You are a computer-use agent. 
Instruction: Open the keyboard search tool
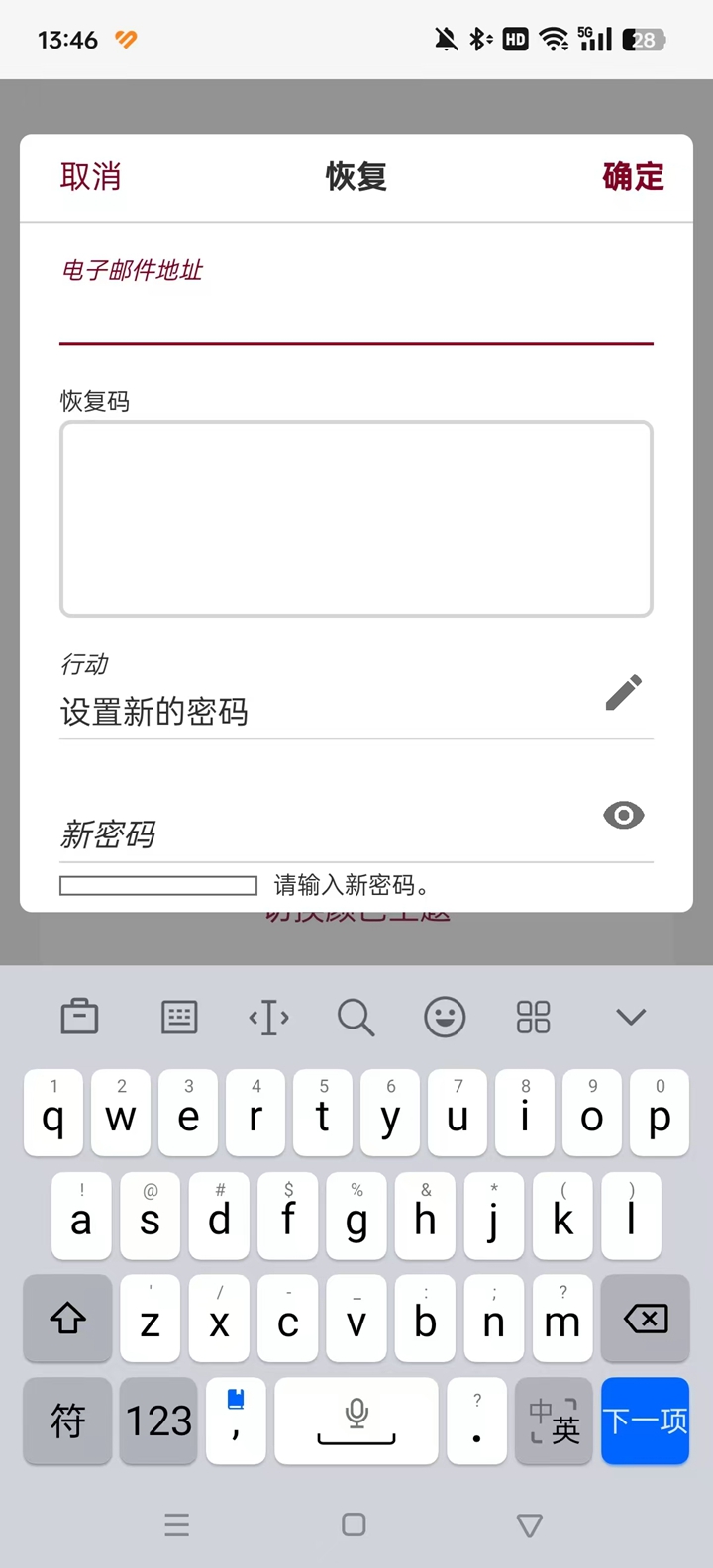pyautogui.click(x=356, y=1017)
